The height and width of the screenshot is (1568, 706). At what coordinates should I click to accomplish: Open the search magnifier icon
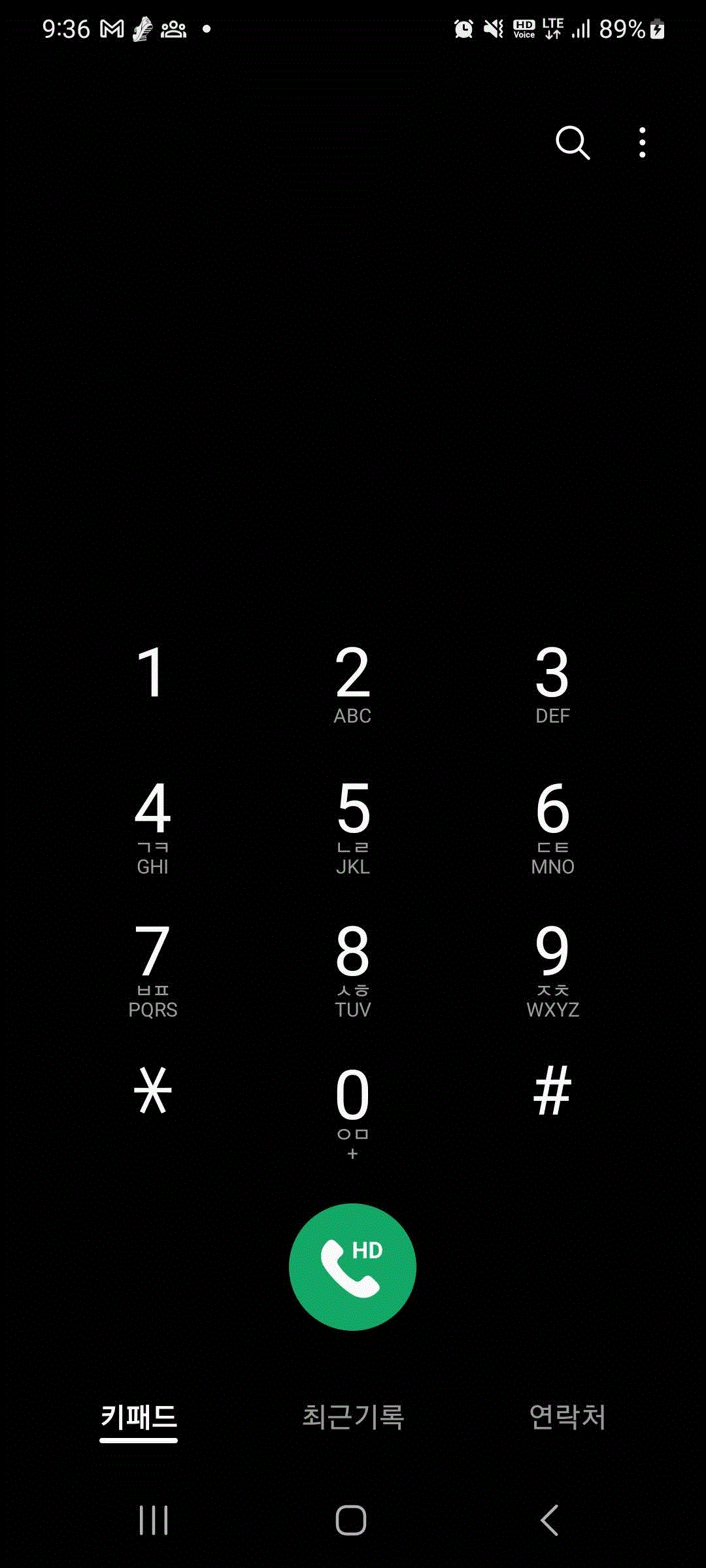point(573,142)
